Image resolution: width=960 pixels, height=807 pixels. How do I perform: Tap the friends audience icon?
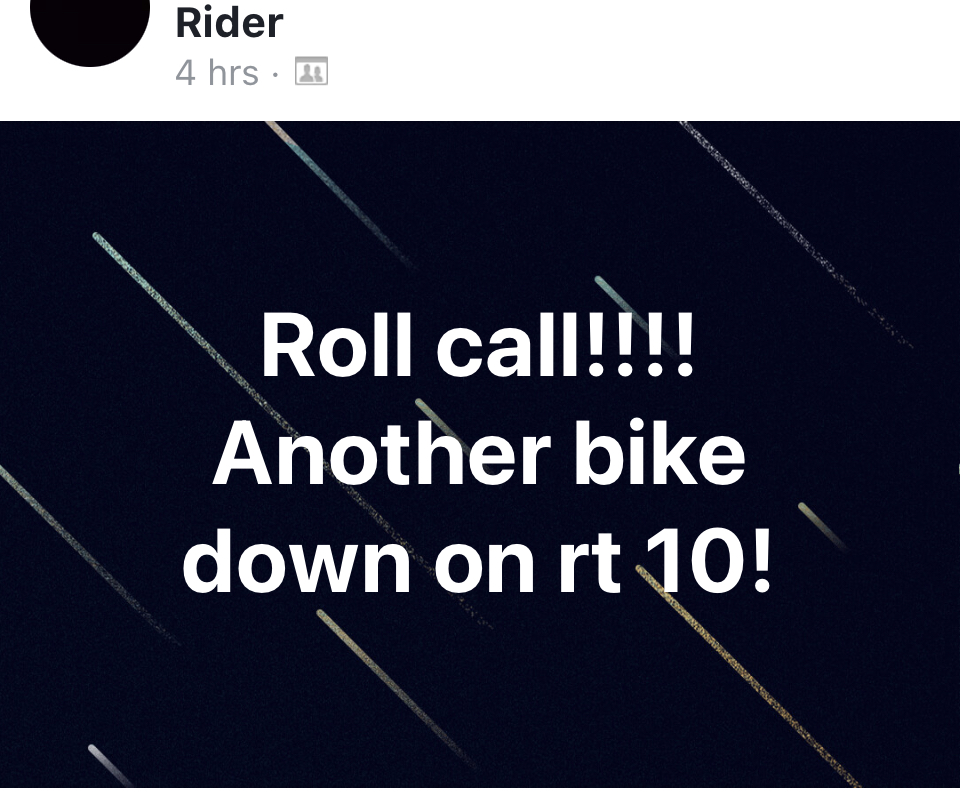click(311, 72)
